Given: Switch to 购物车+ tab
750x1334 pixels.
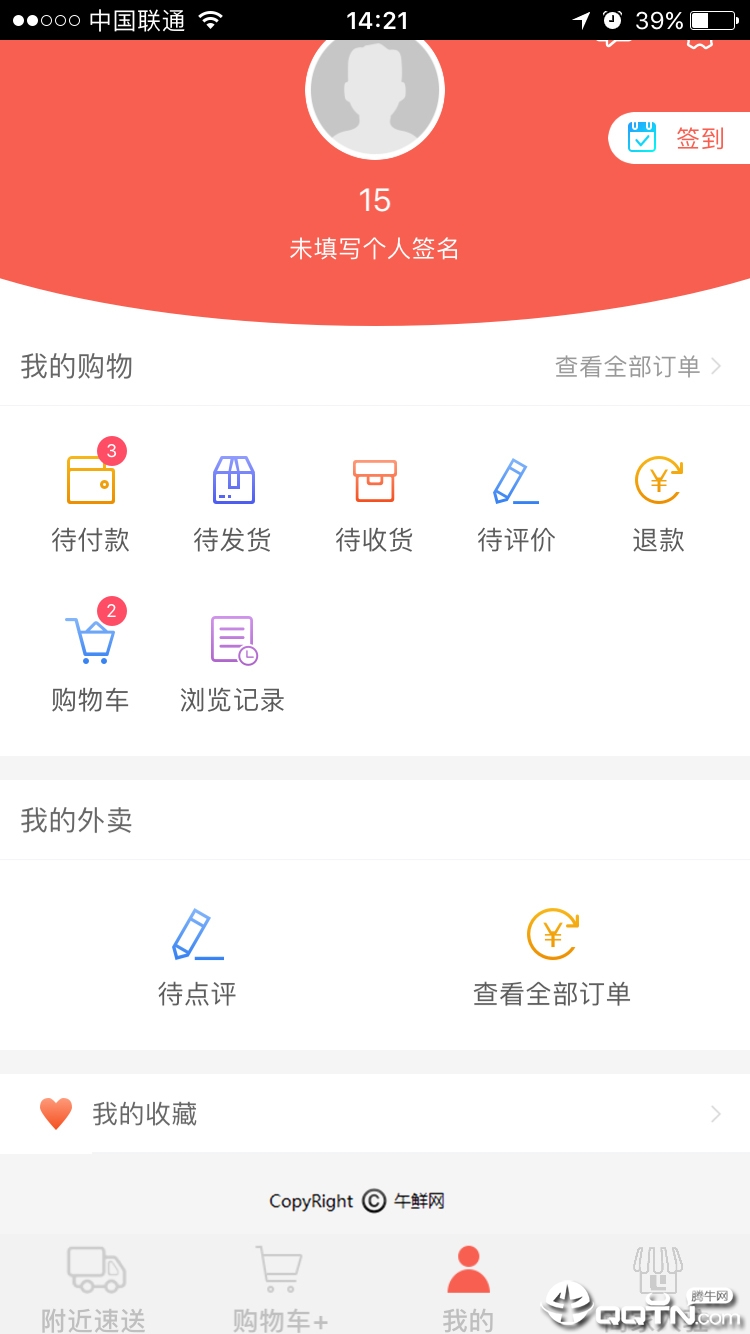Looking at the screenshot, I should pyautogui.click(x=277, y=1287).
